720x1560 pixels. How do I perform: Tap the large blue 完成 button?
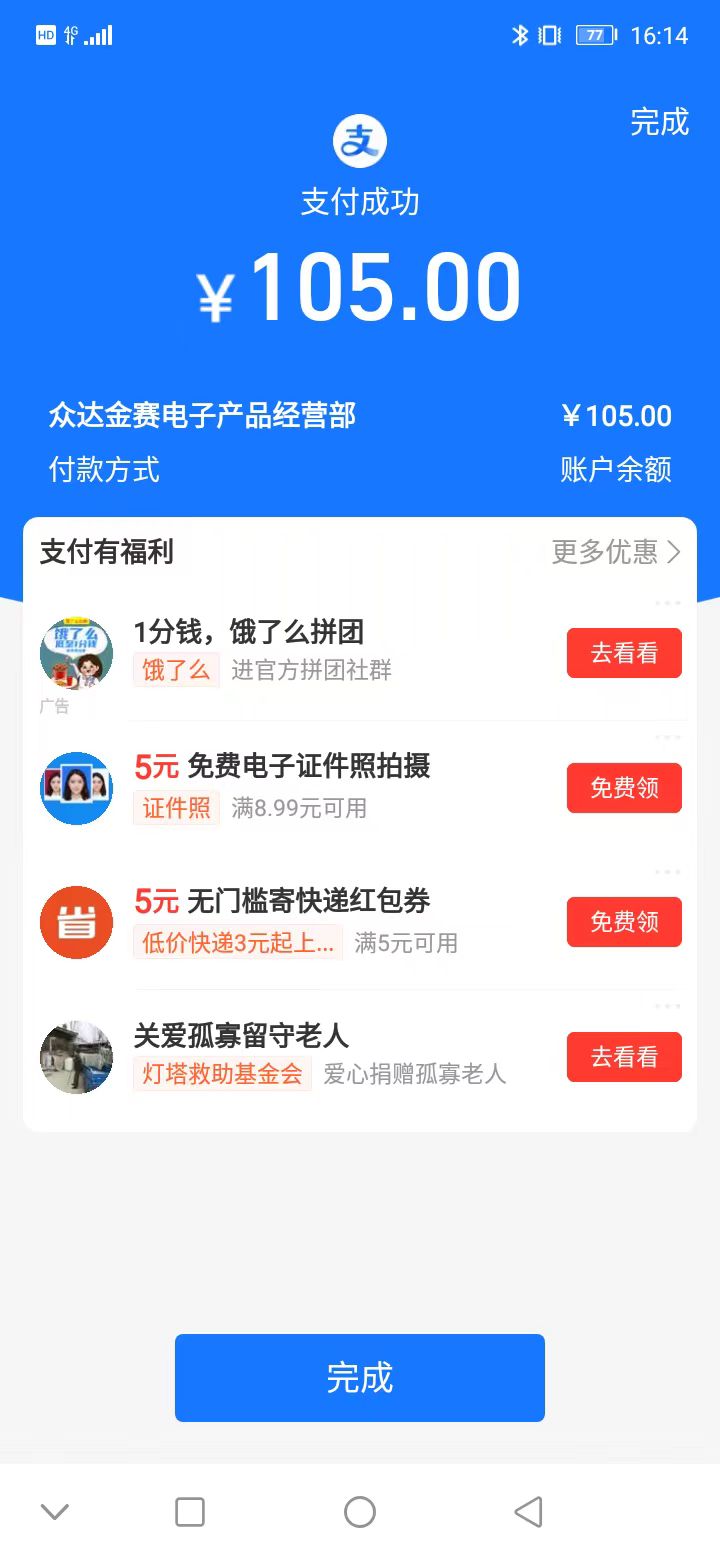tap(360, 1377)
